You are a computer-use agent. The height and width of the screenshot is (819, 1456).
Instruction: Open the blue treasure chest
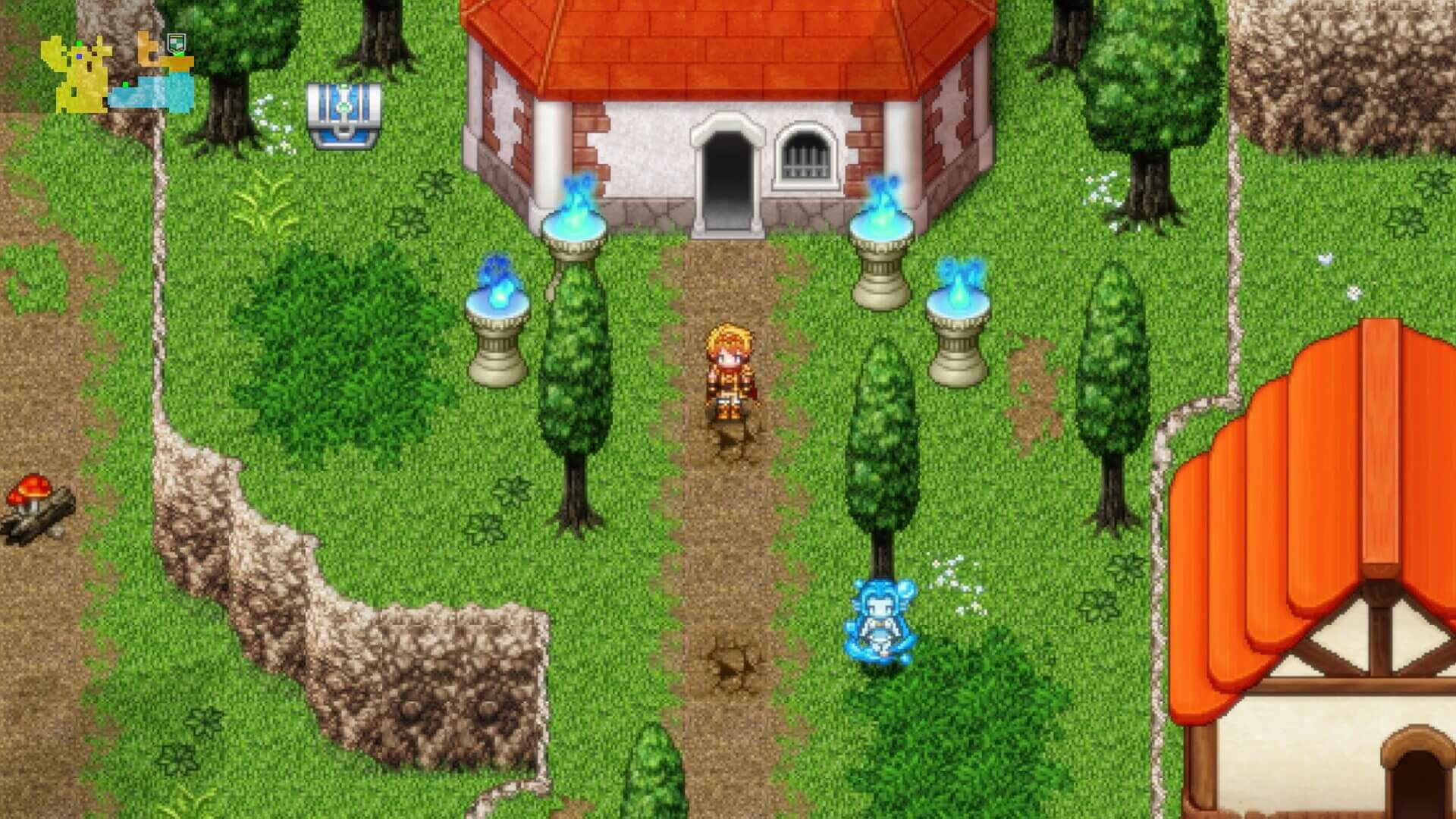[x=344, y=116]
